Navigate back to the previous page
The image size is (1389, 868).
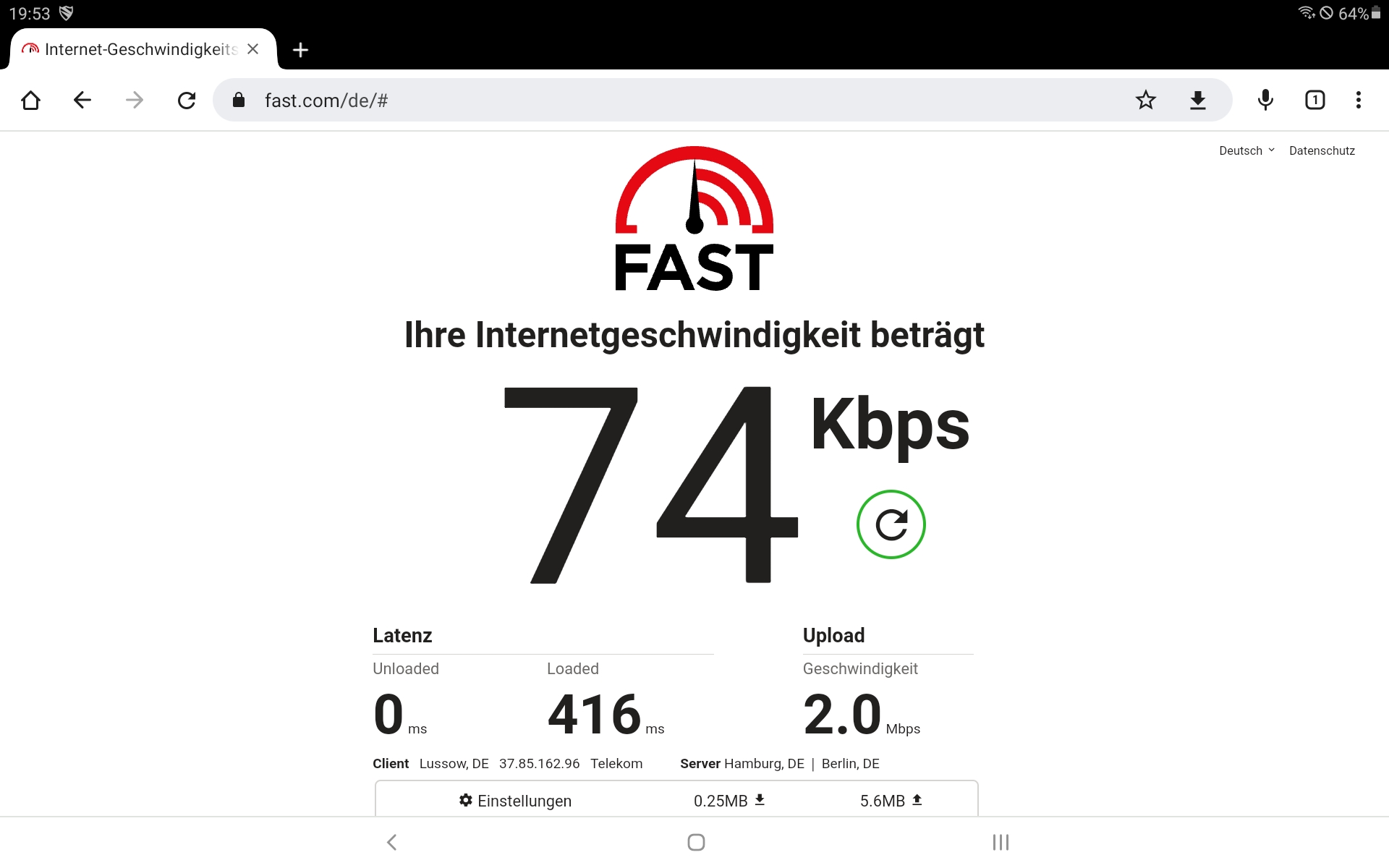tap(82, 100)
